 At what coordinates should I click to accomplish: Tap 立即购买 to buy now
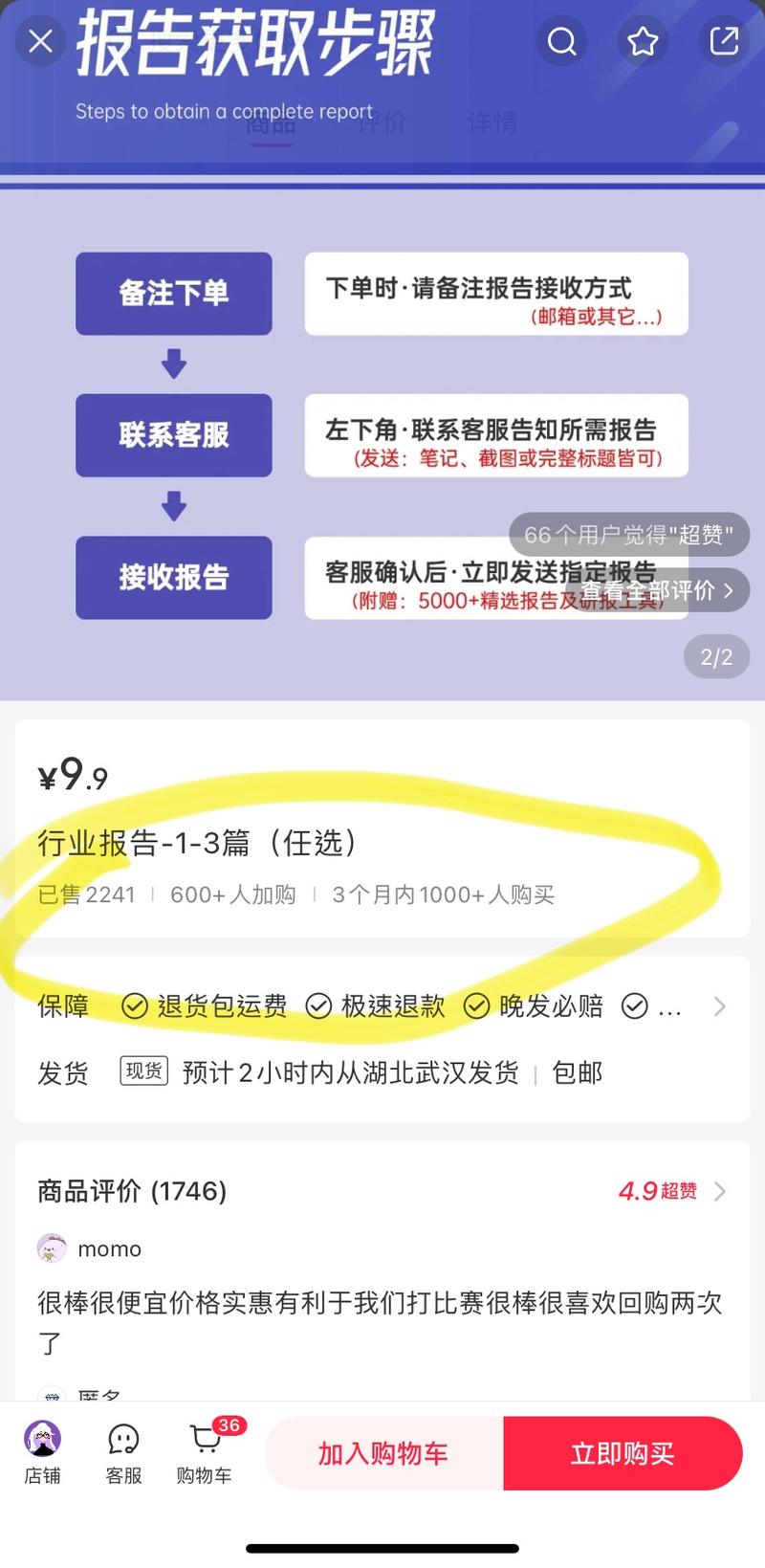tap(623, 1453)
